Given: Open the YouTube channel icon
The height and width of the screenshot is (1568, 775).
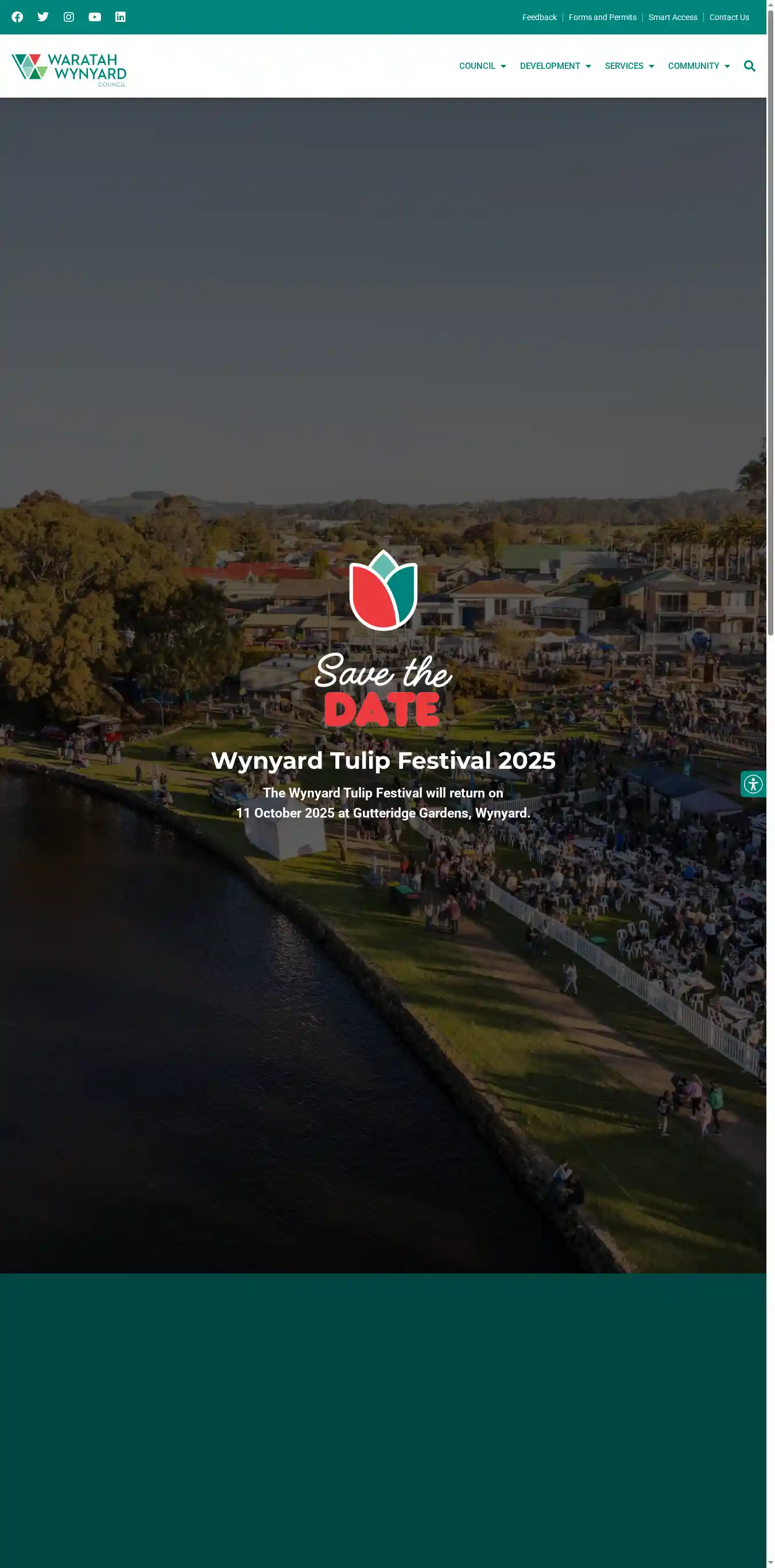Looking at the screenshot, I should 94,17.
